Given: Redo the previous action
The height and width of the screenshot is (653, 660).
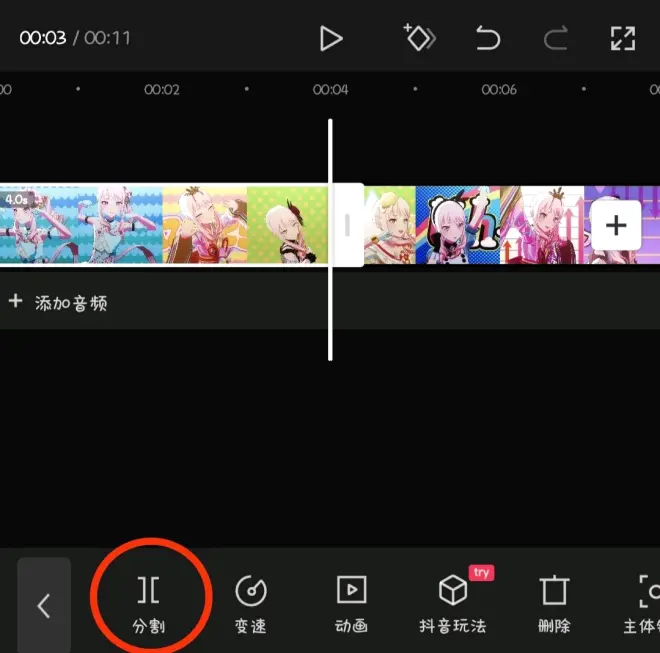Looking at the screenshot, I should [555, 39].
